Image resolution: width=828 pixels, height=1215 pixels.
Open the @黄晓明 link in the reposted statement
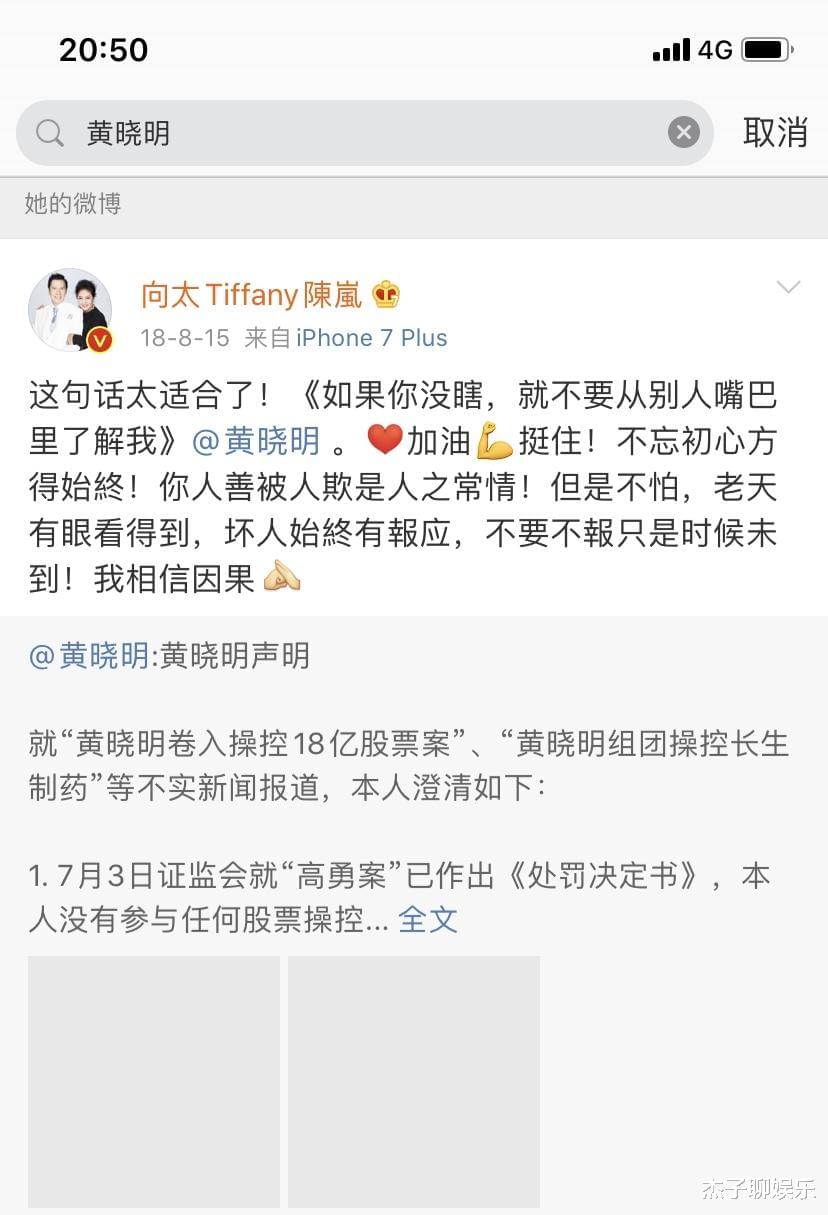click(x=88, y=656)
